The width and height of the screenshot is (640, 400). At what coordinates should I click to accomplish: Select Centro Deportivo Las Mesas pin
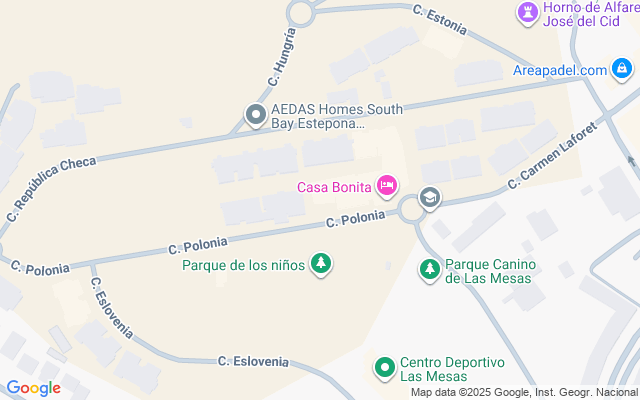point(384,368)
